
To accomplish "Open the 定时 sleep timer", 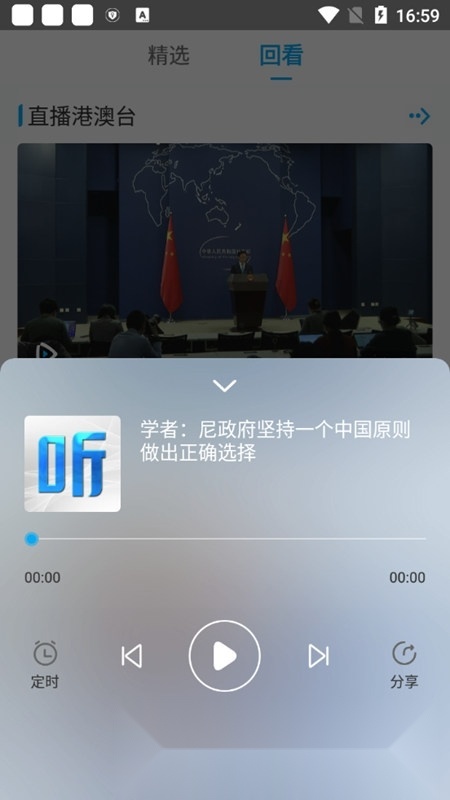I will pos(45,665).
